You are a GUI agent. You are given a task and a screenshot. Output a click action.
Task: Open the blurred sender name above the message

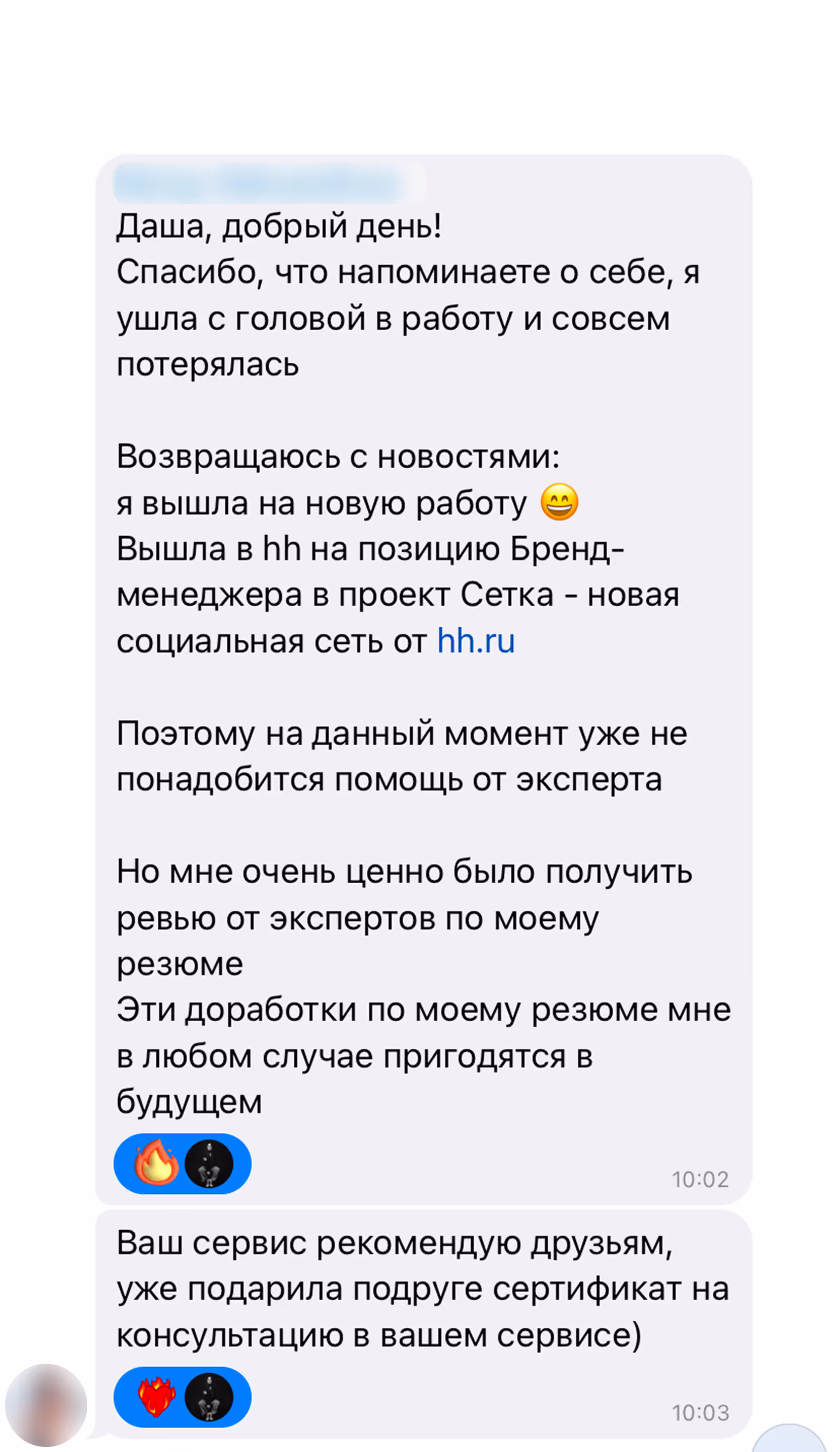click(x=259, y=183)
